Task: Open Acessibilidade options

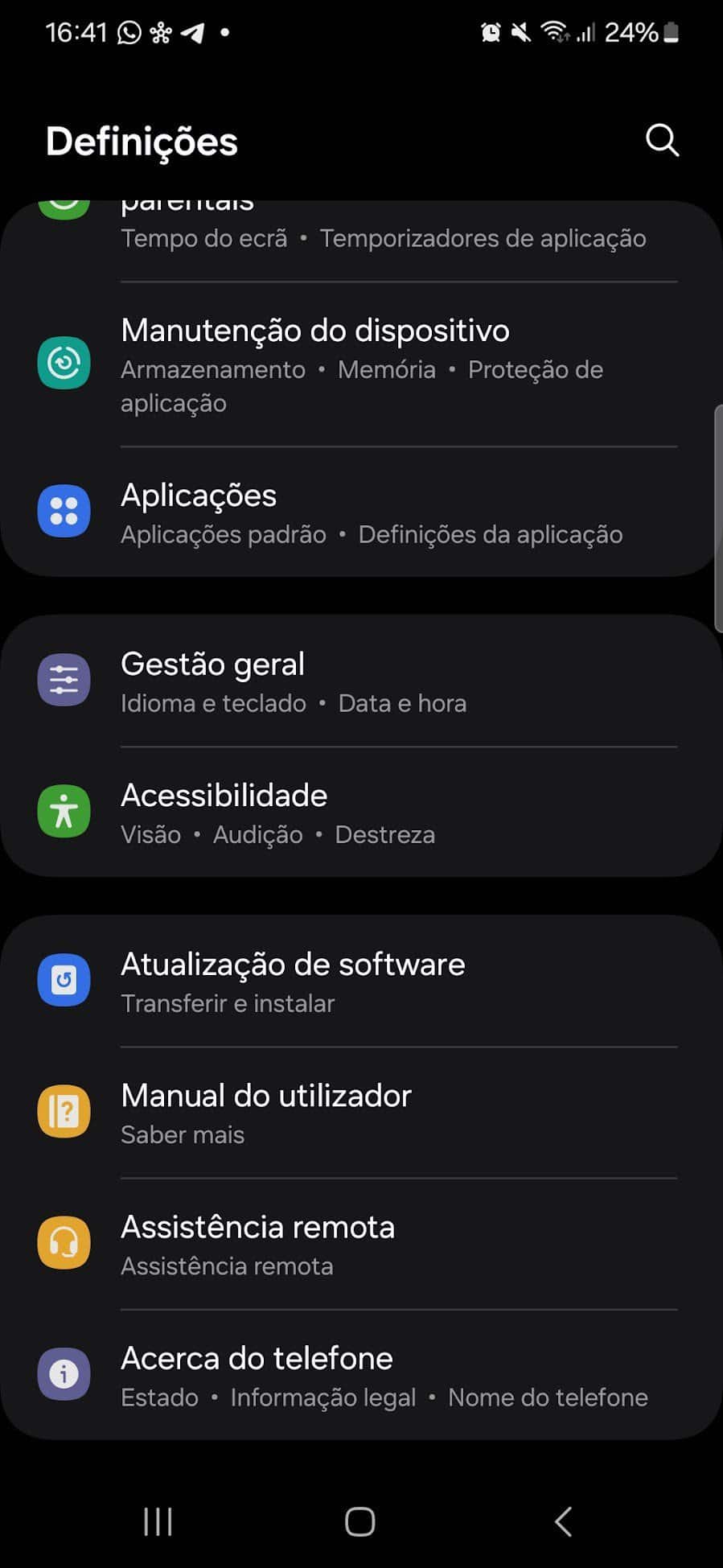Action: [x=361, y=812]
